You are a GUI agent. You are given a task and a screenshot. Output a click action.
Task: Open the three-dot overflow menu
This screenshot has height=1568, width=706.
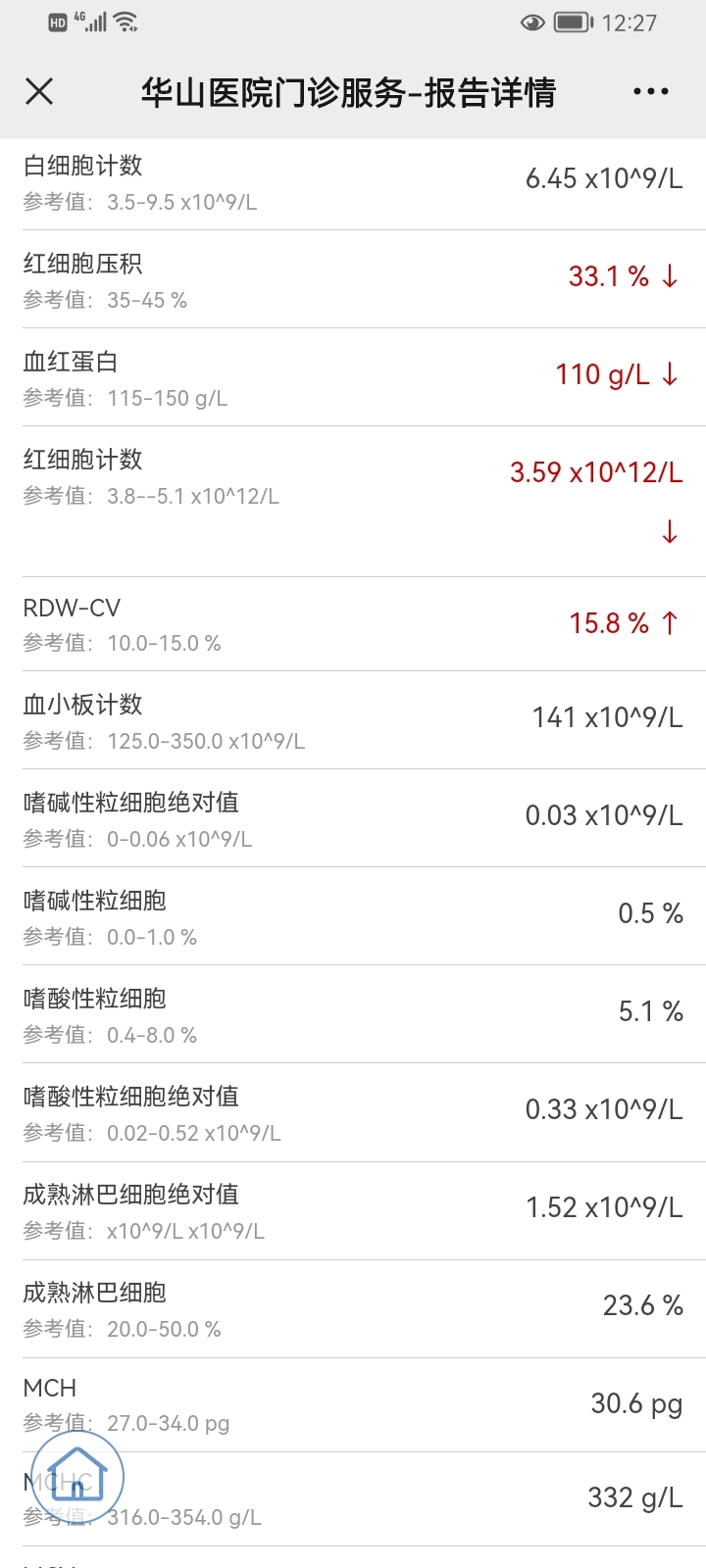(x=651, y=92)
